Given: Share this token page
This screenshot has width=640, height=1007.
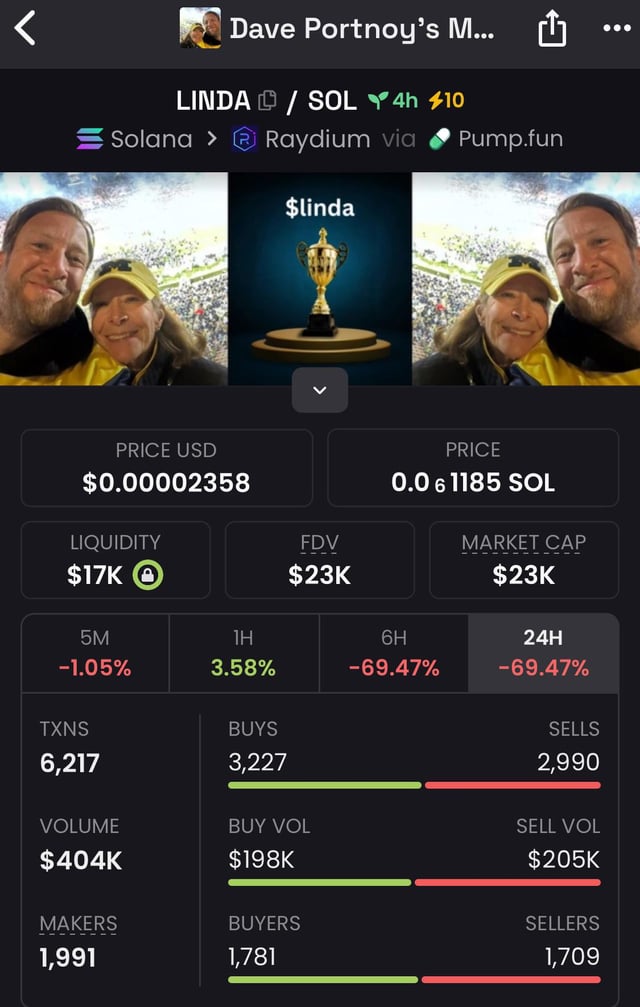Looking at the screenshot, I should pyautogui.click(x=552, y=30).
